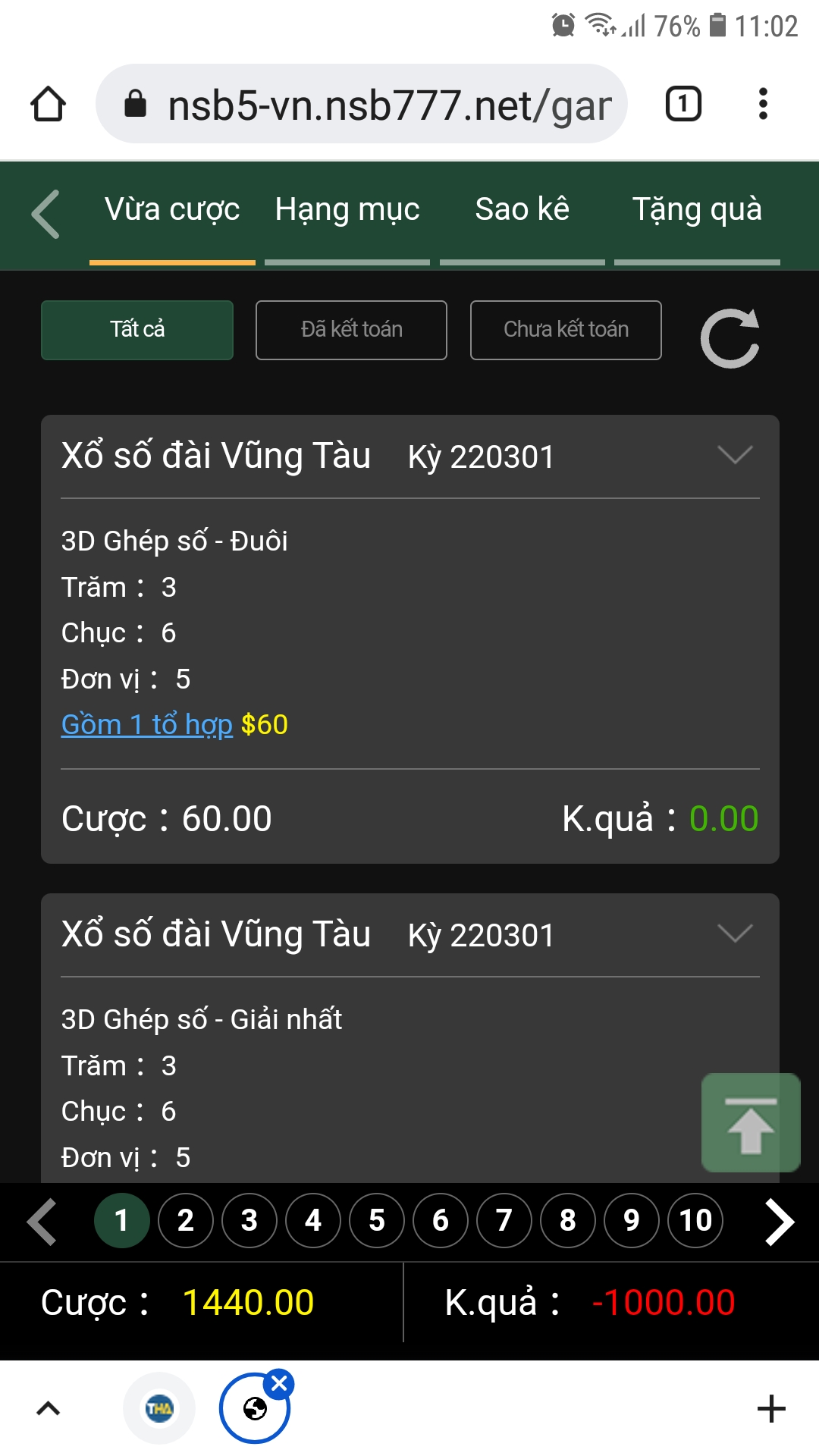The width and height of the screenshot is (819, 1456).
Task: Filter by Đã kết toán
Action: (351, 330)
